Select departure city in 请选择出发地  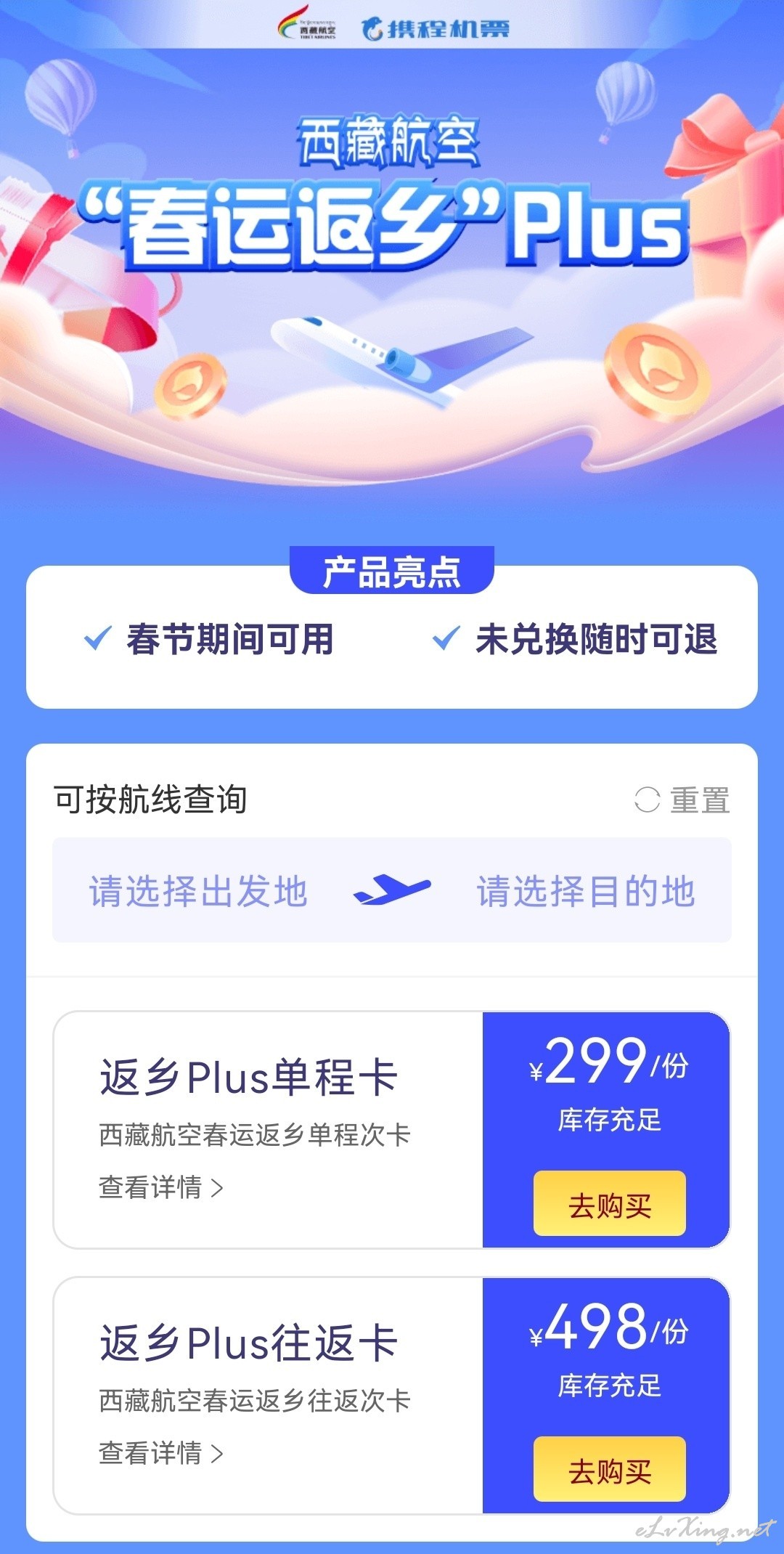pos(198,891)
